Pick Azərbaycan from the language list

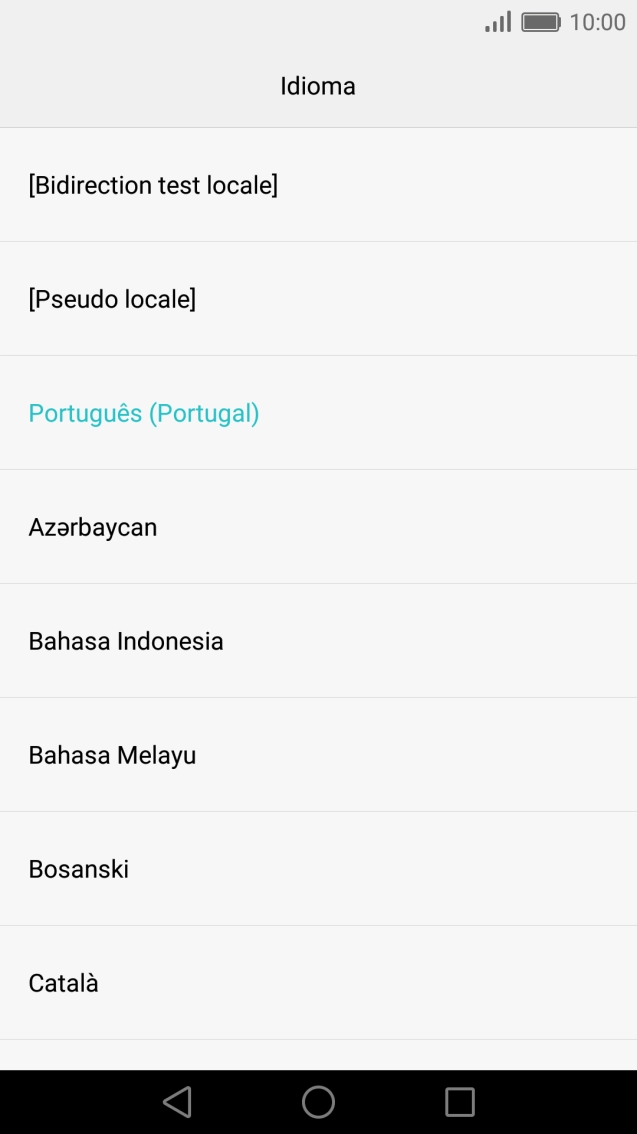pyautogui.click(x=93, y=527)
